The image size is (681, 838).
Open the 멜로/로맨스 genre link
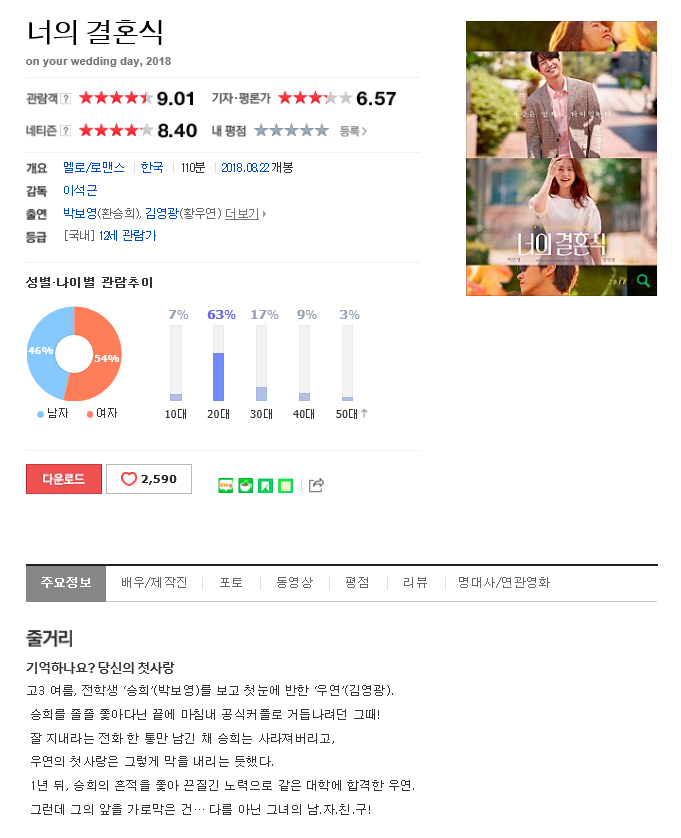(94, 167)
